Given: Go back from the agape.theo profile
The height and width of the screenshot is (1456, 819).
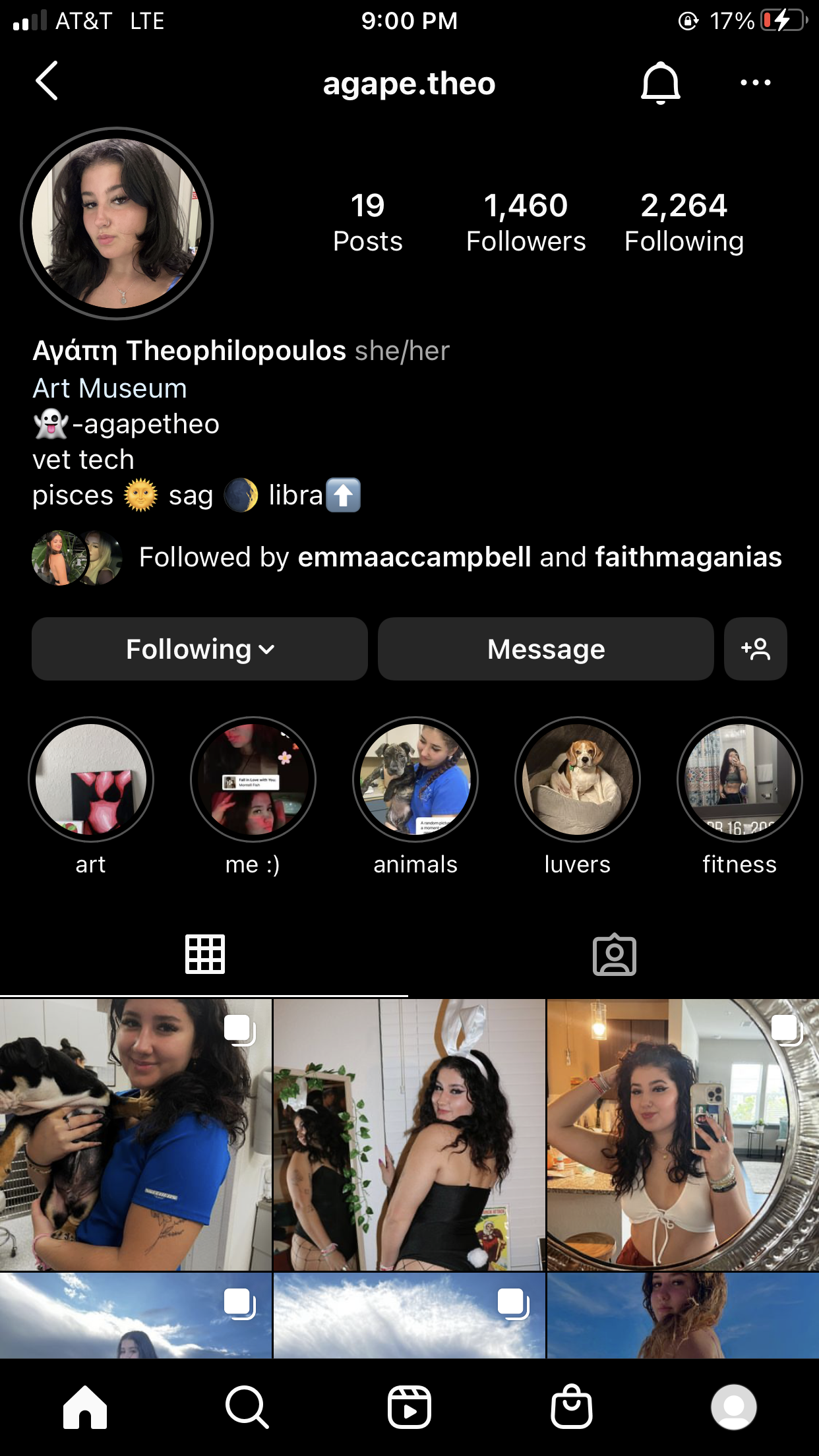Looking at the screenshot, I should [x=47, y=82].
